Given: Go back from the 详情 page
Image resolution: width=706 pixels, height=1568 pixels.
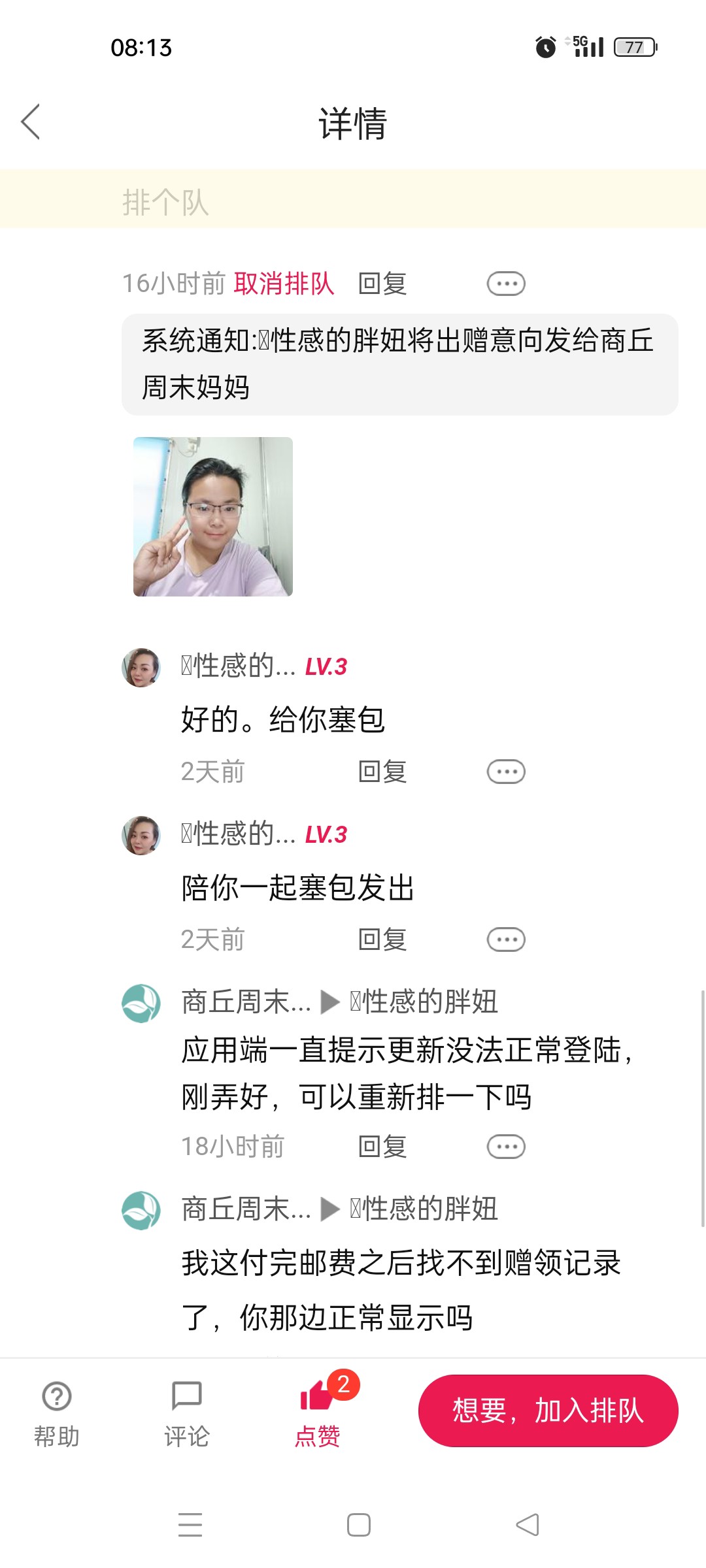Looking at the screenshot, I should (x=31, y=122).
